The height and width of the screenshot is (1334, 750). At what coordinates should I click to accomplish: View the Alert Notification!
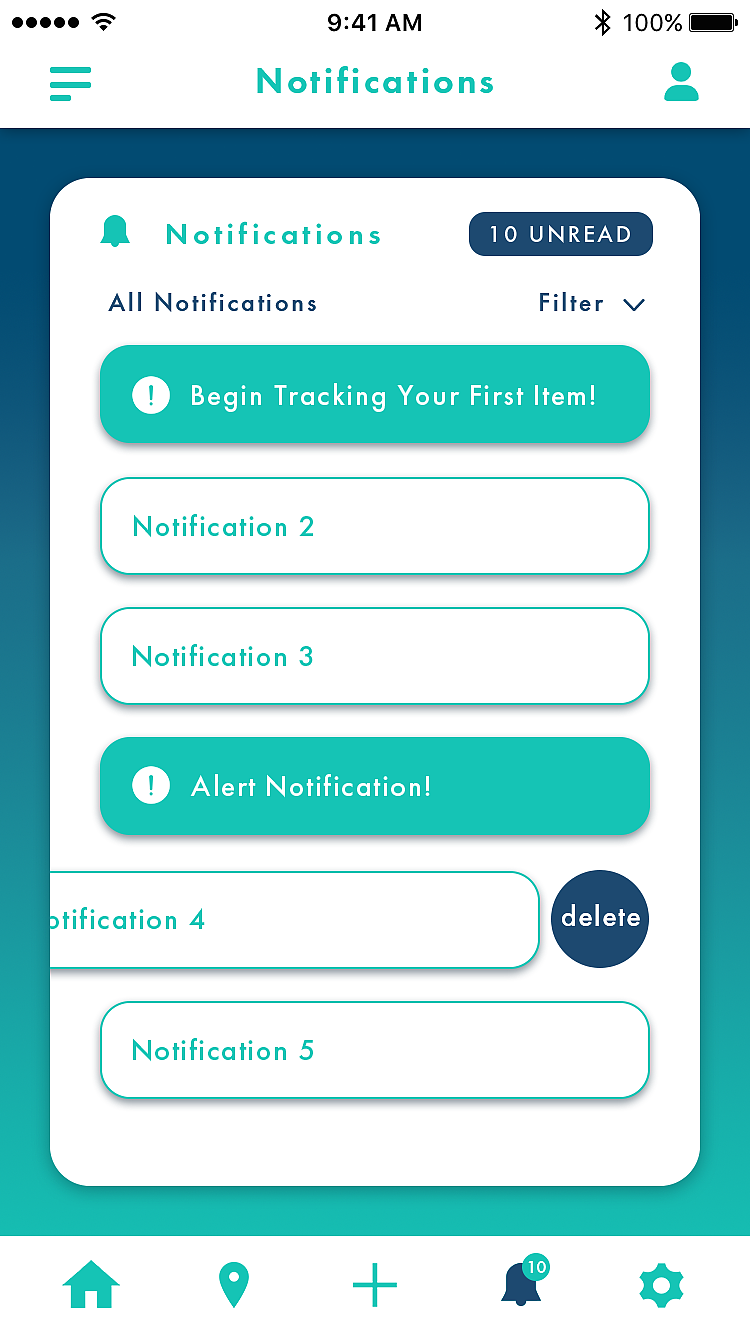pos(375,786)
